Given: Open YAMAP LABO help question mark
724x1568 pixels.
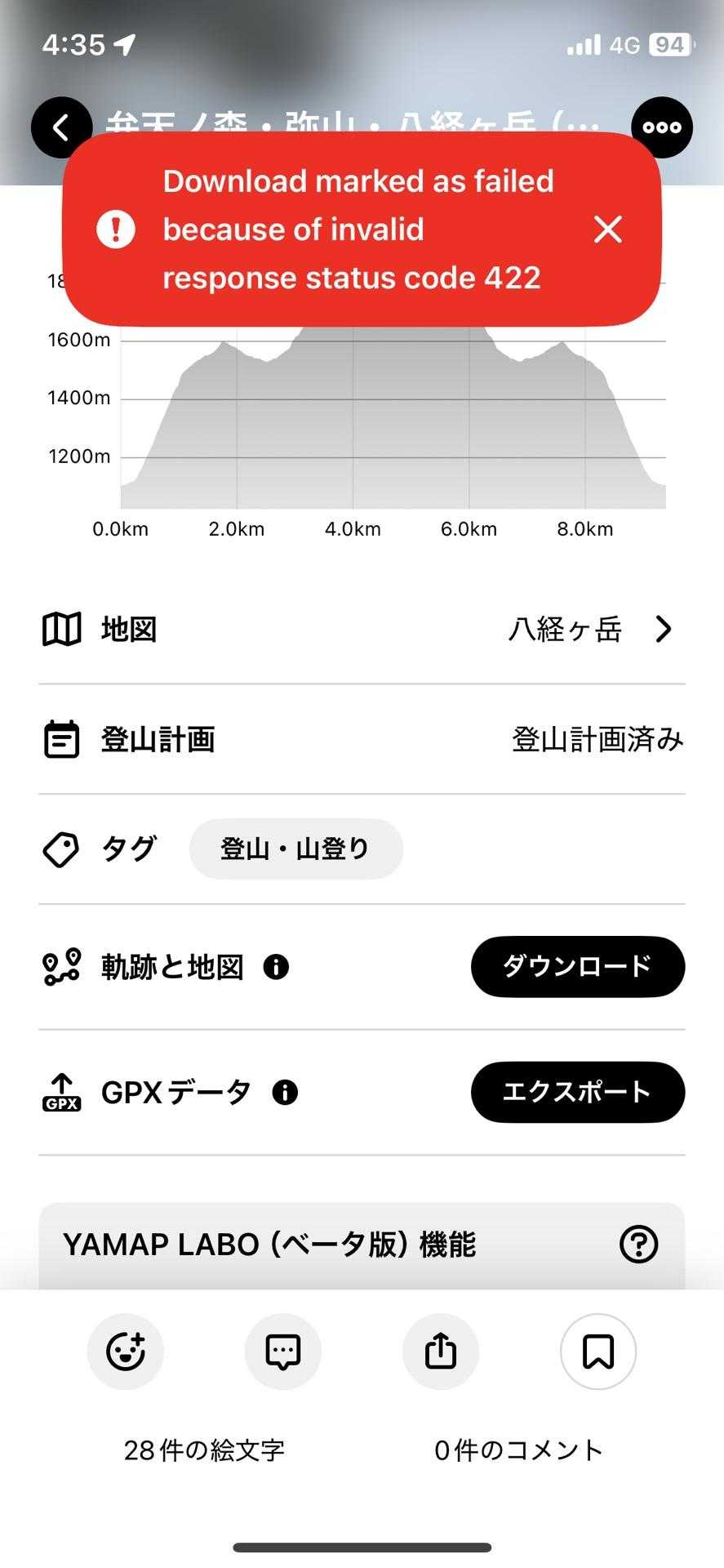Looking at the screenshot, I should click(638, 1245).
